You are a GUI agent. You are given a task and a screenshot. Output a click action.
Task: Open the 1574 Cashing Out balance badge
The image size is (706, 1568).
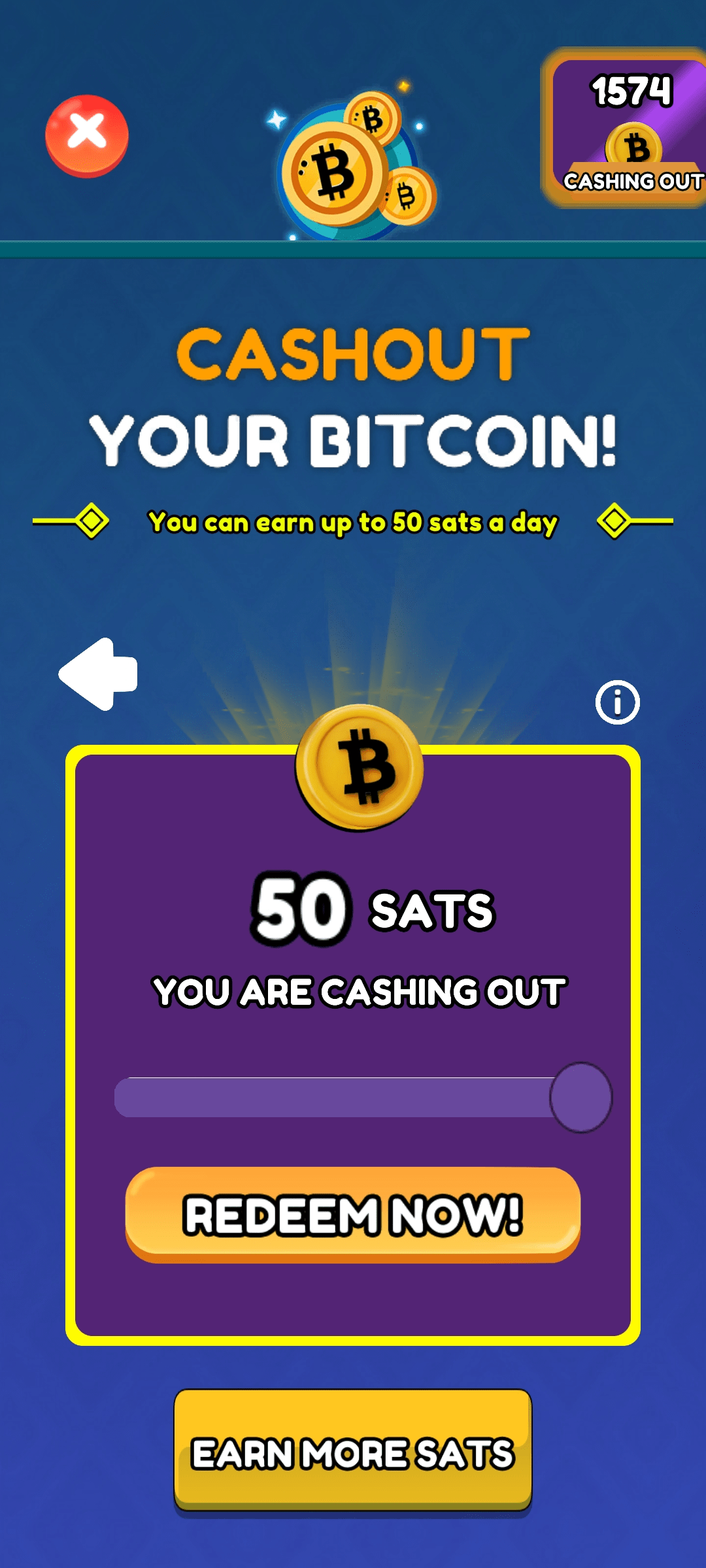(x=624, y=128)
